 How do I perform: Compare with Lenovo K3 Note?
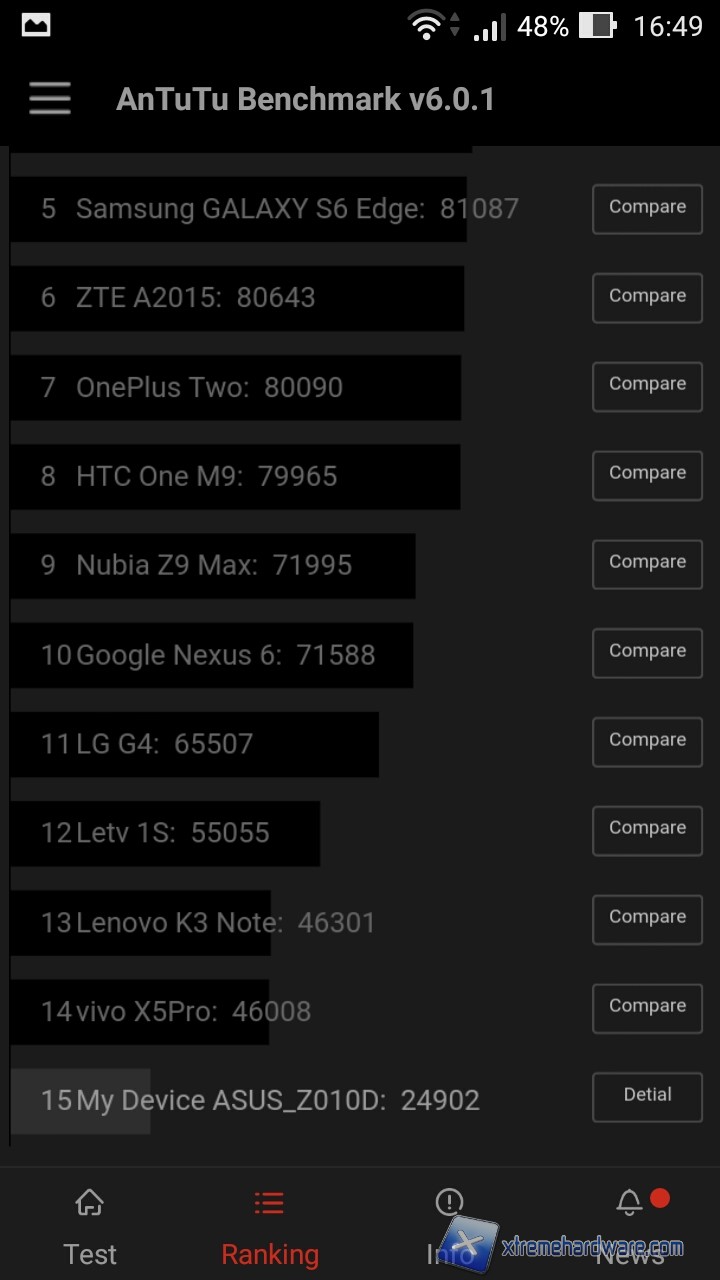[647, 918]
